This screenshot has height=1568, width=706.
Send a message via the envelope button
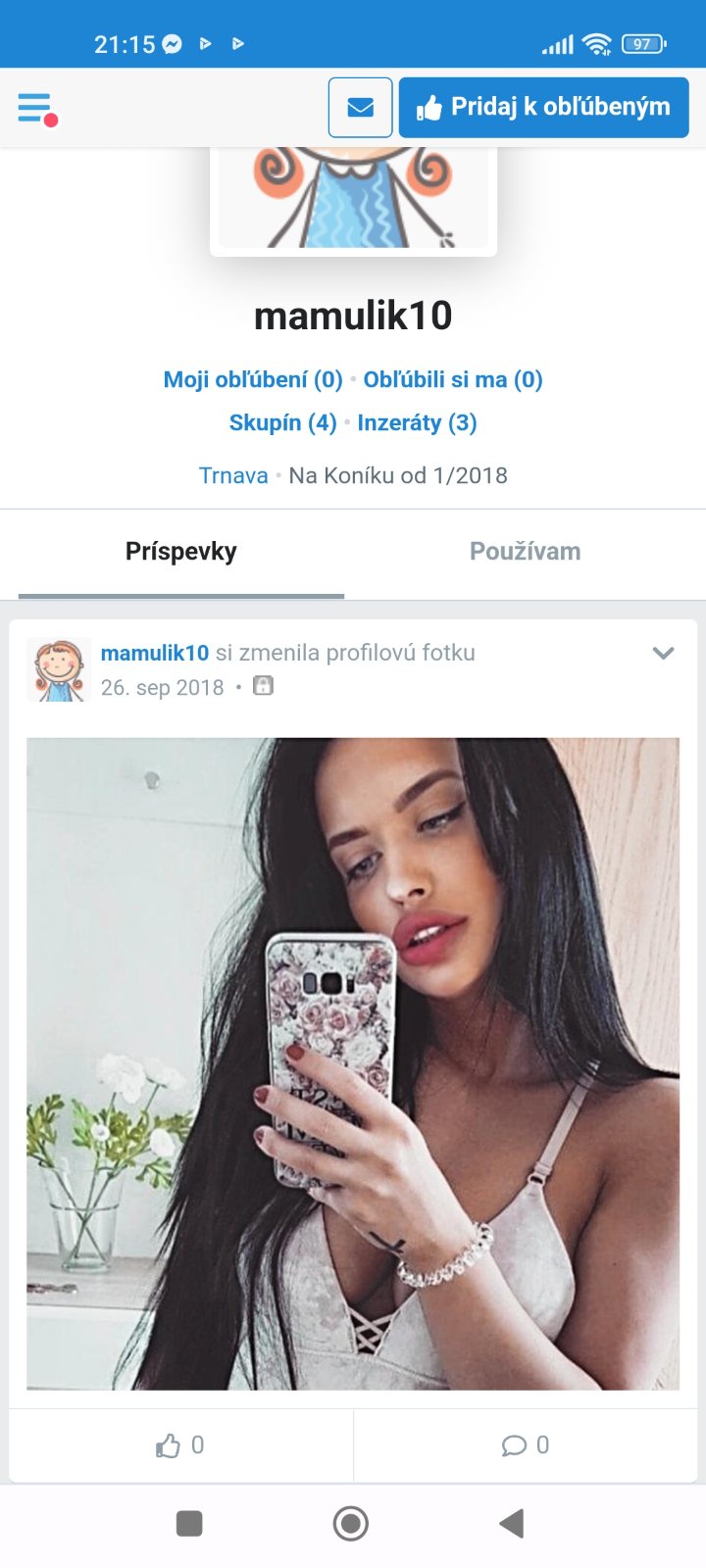(x=360, y=108)
